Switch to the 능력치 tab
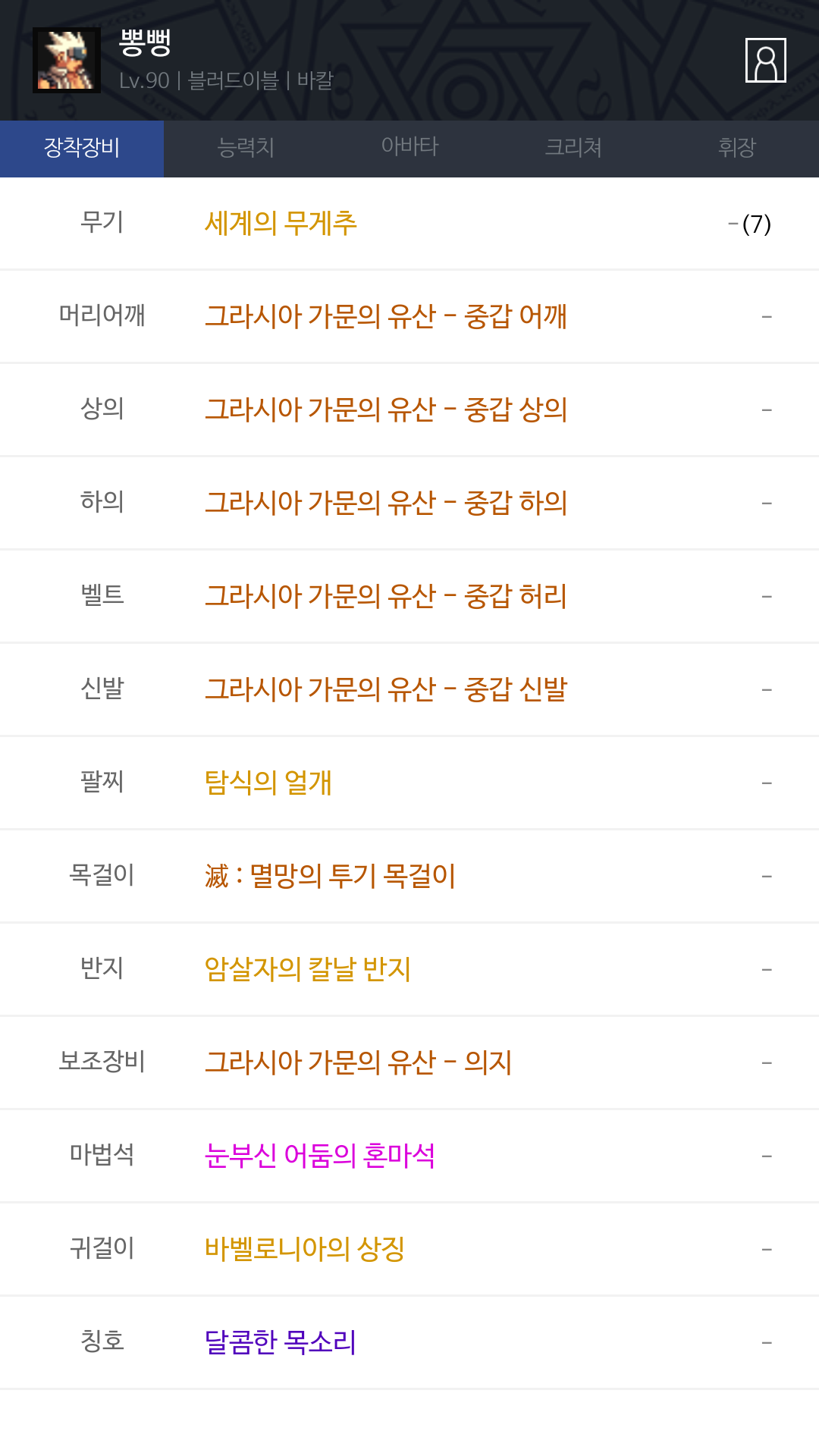This screenshot has width=819, height=1456. point(246,148)
